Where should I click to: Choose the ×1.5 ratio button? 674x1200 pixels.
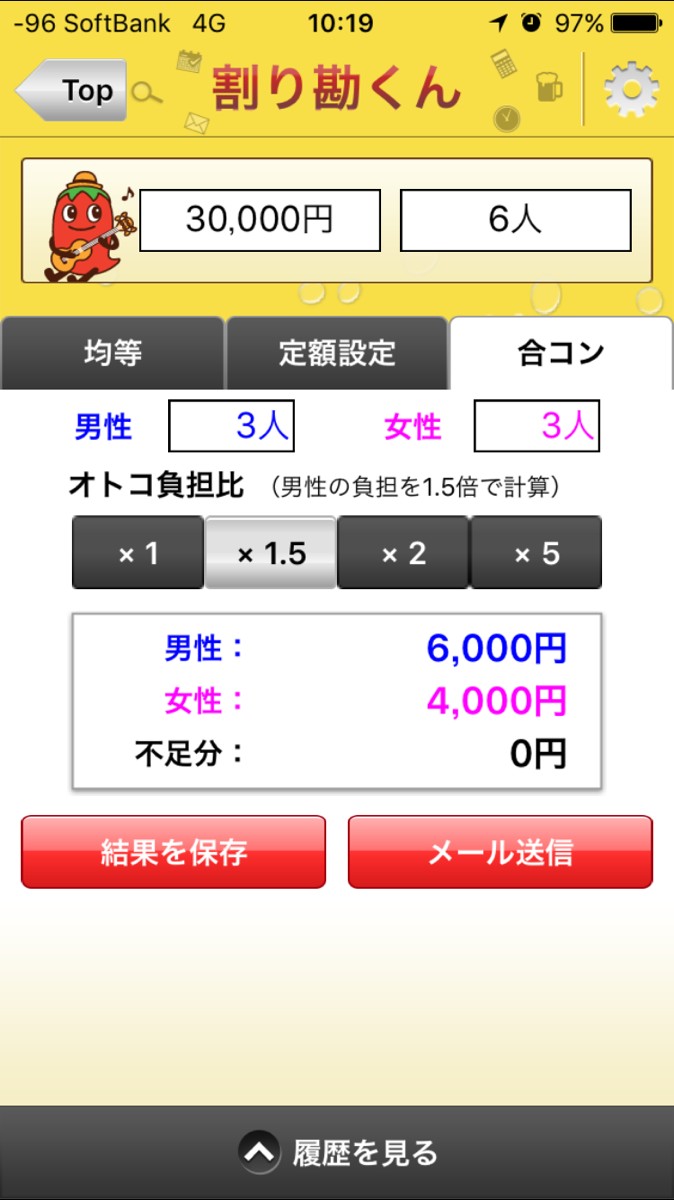[271, 553]
